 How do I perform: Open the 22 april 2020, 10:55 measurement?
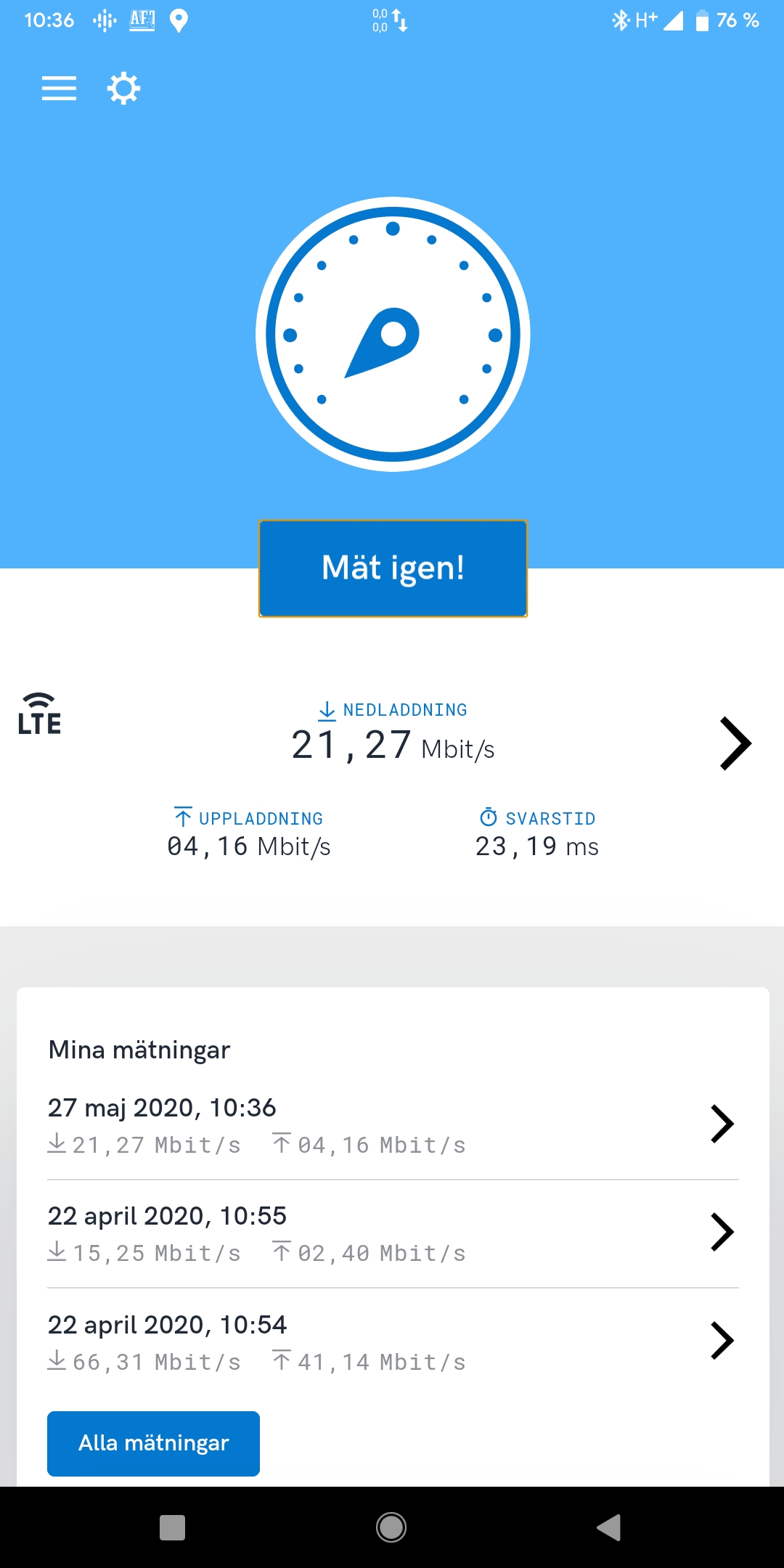(x=392, y=1233)
